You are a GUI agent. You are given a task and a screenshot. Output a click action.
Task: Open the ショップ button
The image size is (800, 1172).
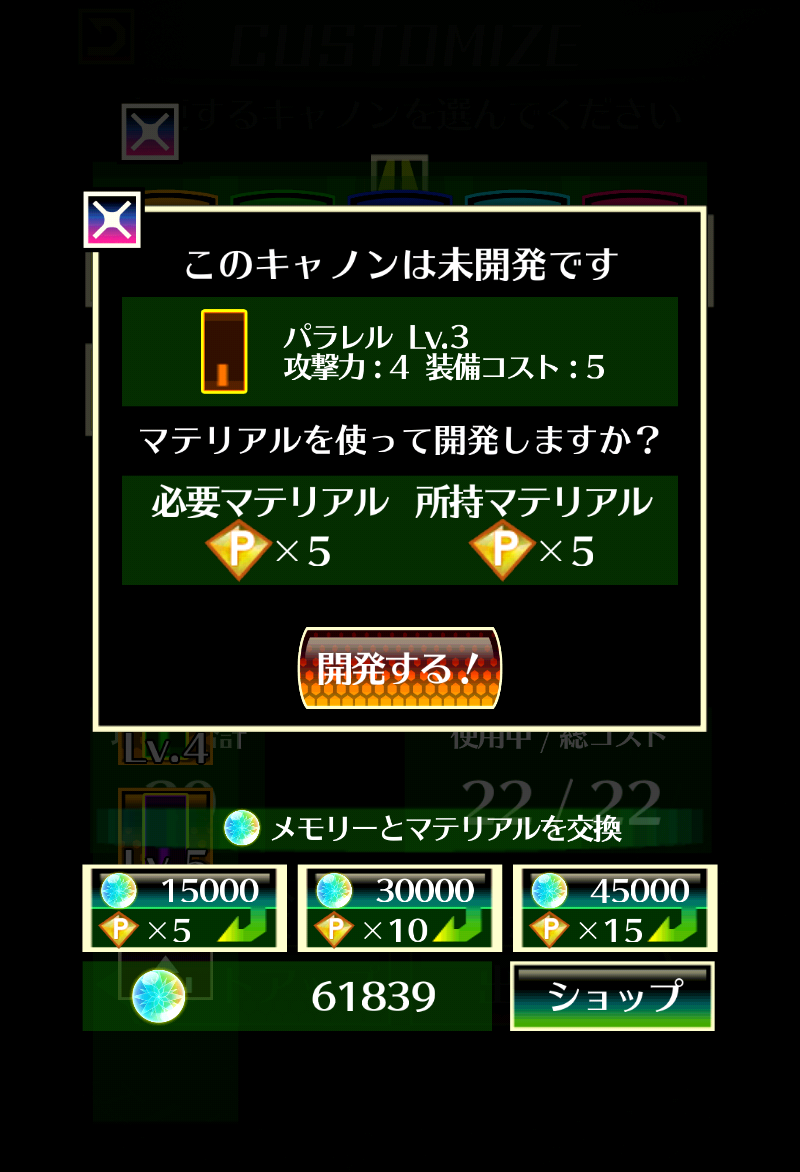click(612, 996)
